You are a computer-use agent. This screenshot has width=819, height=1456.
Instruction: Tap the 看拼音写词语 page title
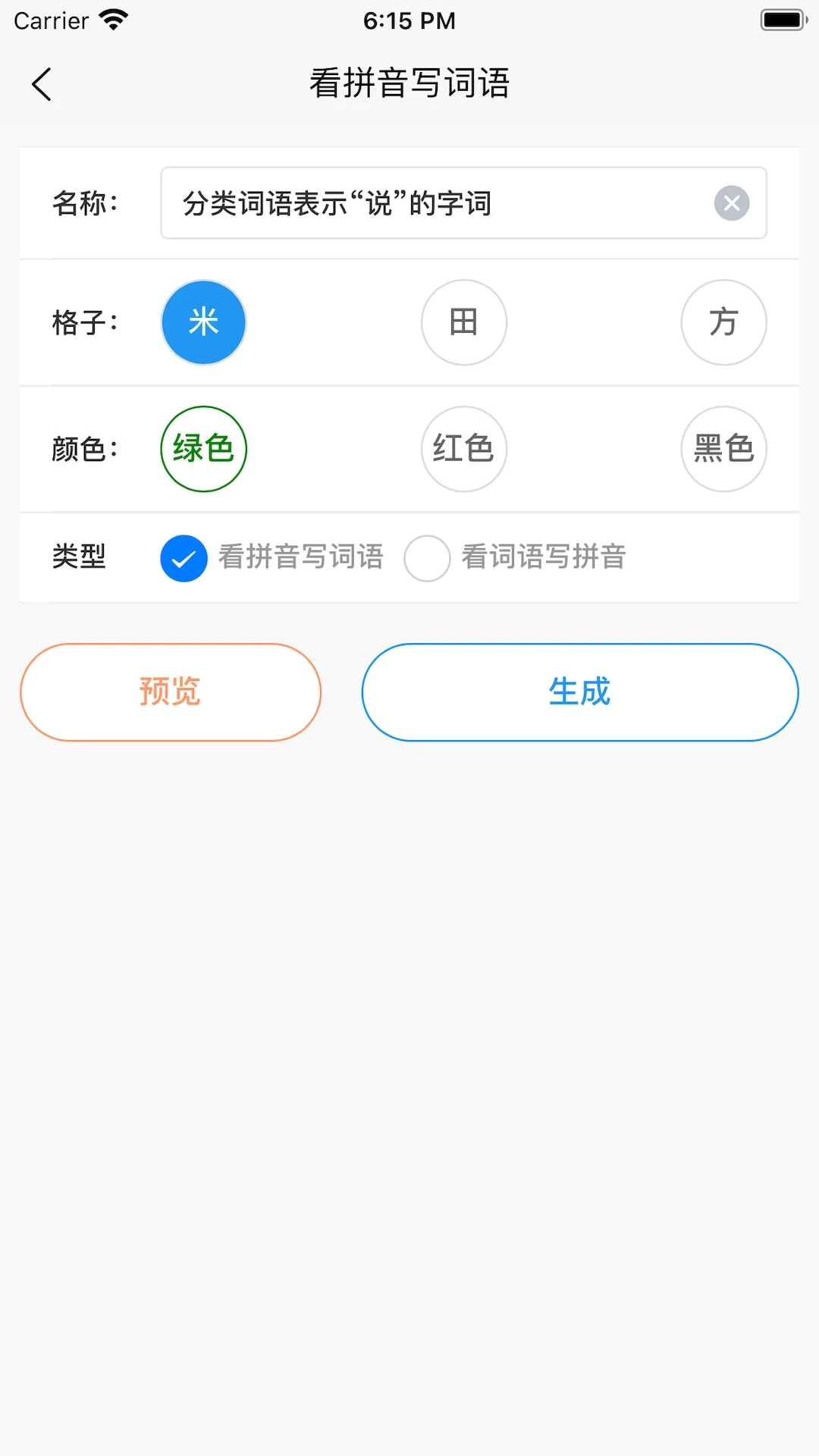(x=409, y=84)
